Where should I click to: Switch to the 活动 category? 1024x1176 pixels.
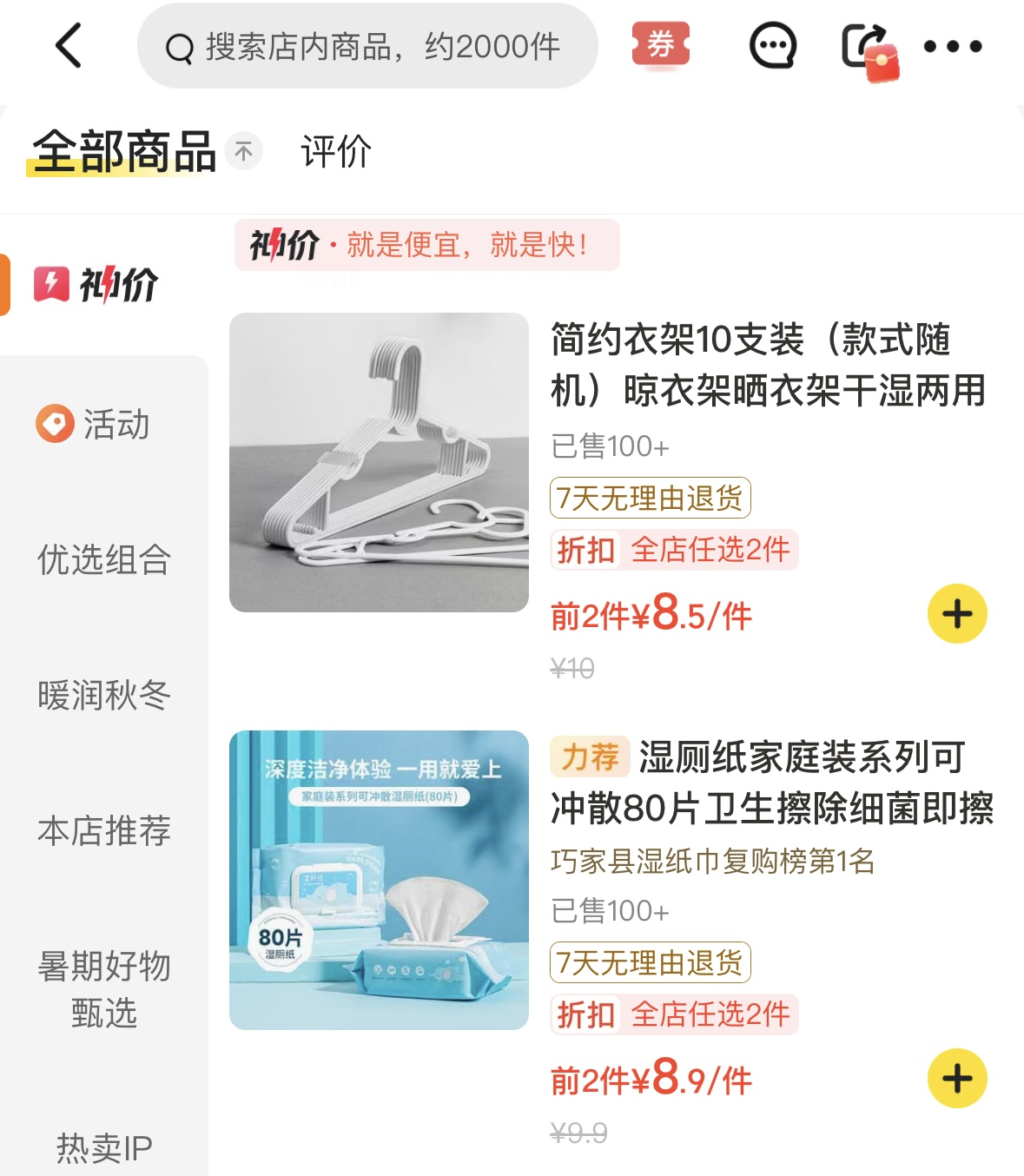pyautogui.click(x=94, y=425)
